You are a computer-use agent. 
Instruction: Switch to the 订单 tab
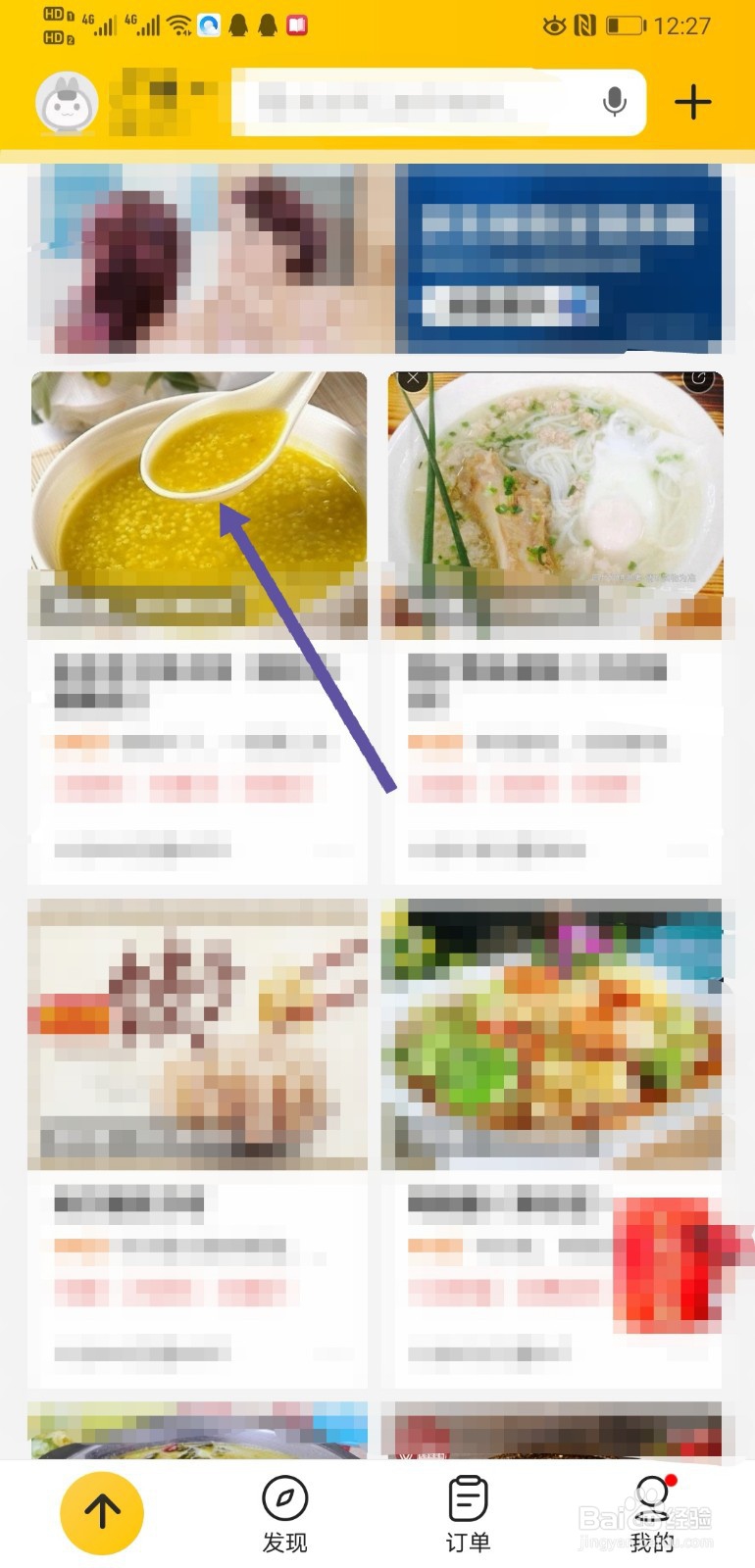pyautogui.click(x=467, y=1514)
